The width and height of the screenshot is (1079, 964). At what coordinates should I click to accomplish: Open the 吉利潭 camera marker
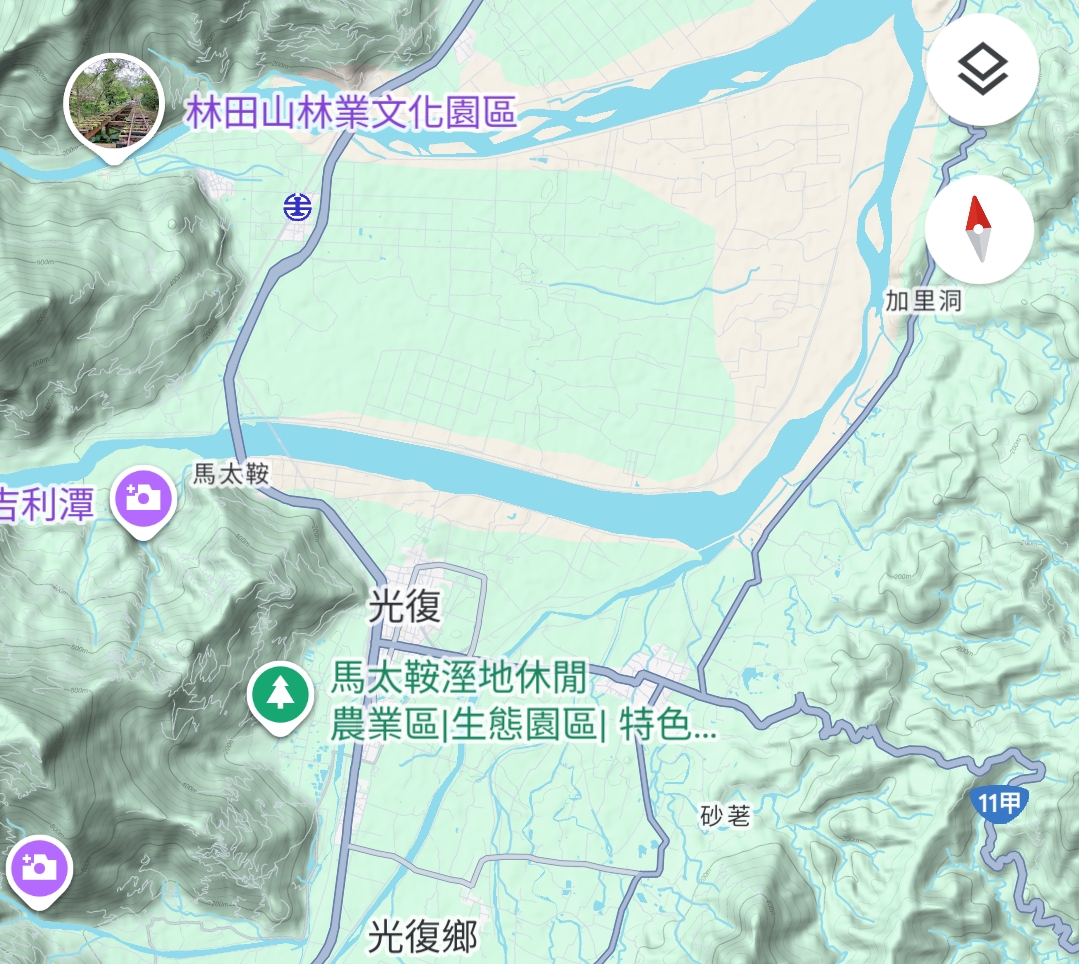coord(144,498)
